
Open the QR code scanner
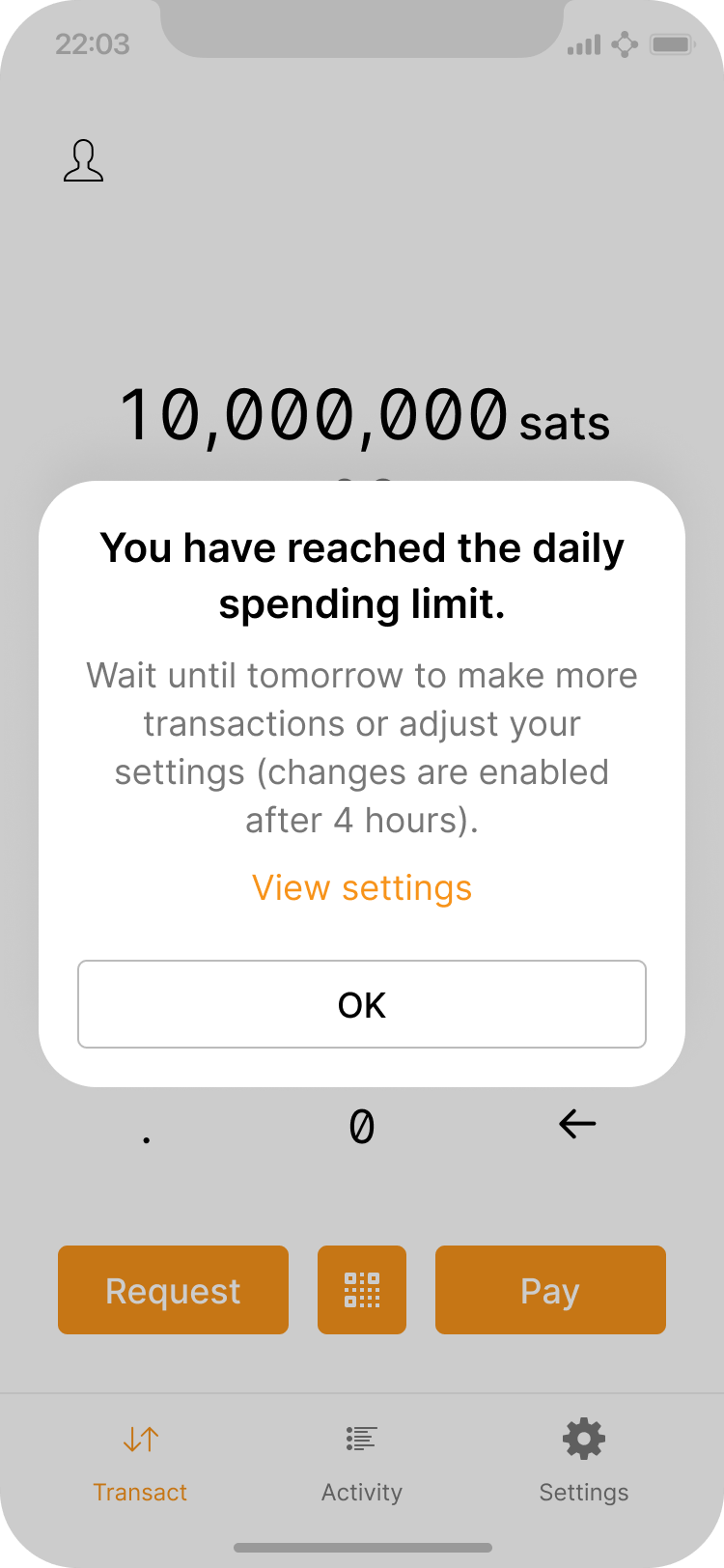click(362, 1290)
